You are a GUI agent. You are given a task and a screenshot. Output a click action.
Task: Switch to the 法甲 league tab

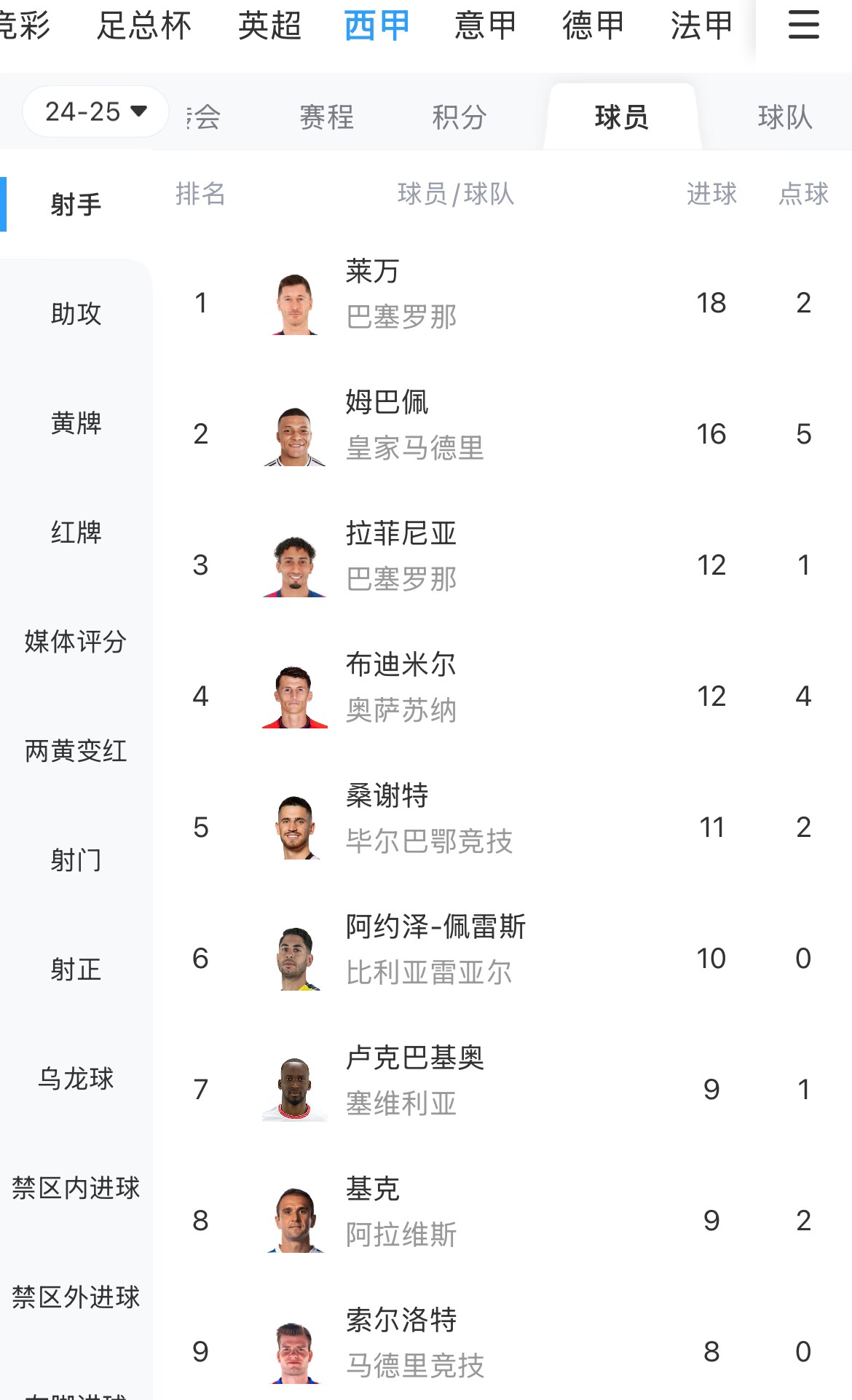(701, 26)
